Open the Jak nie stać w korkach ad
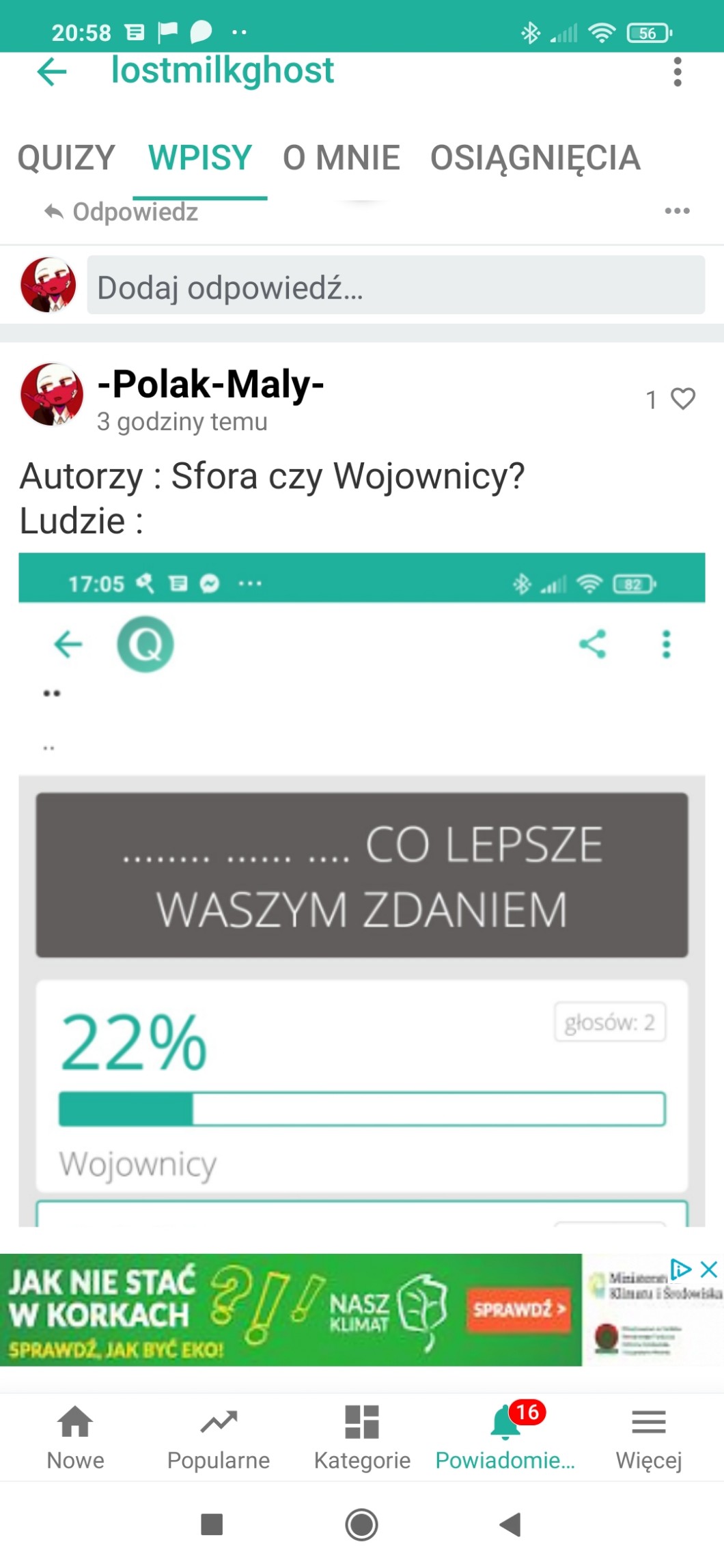Viewport: 724px width, 1568px height. click(290, 1310)
